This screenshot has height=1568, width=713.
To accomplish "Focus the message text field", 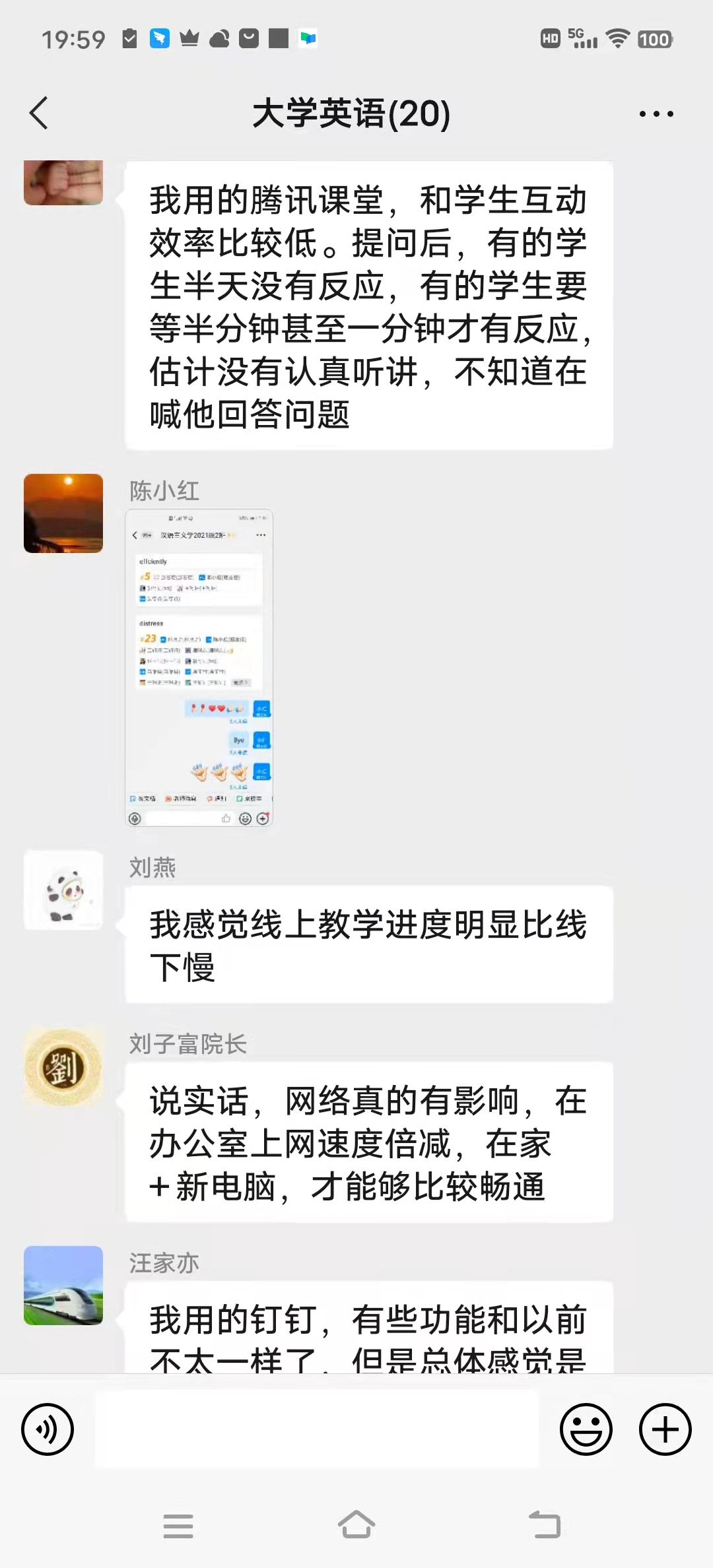I will [x=317, y=1429].
